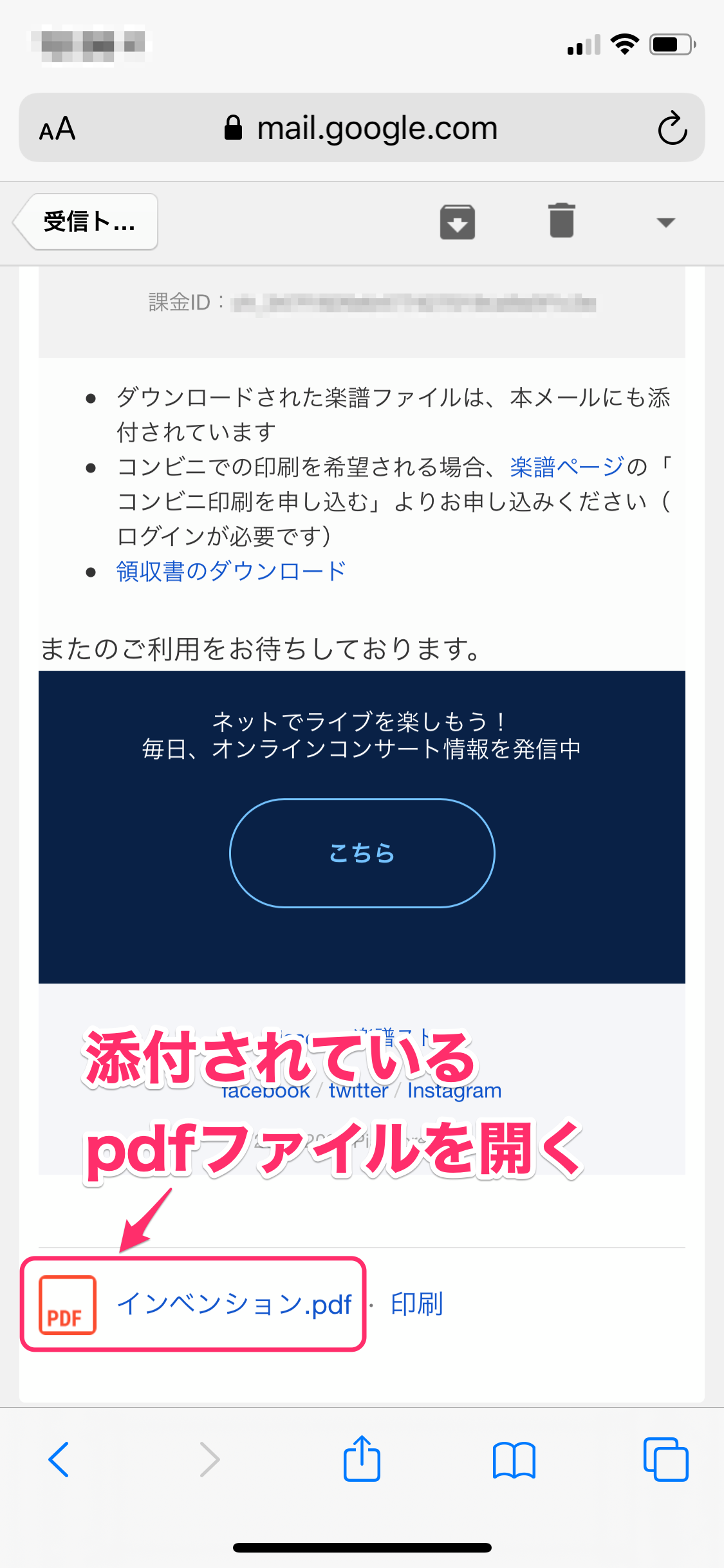This screenshot has width=724, height=1568.
Task: Go back to the 受信ト... inbox
Action: [x=87, y=222]
